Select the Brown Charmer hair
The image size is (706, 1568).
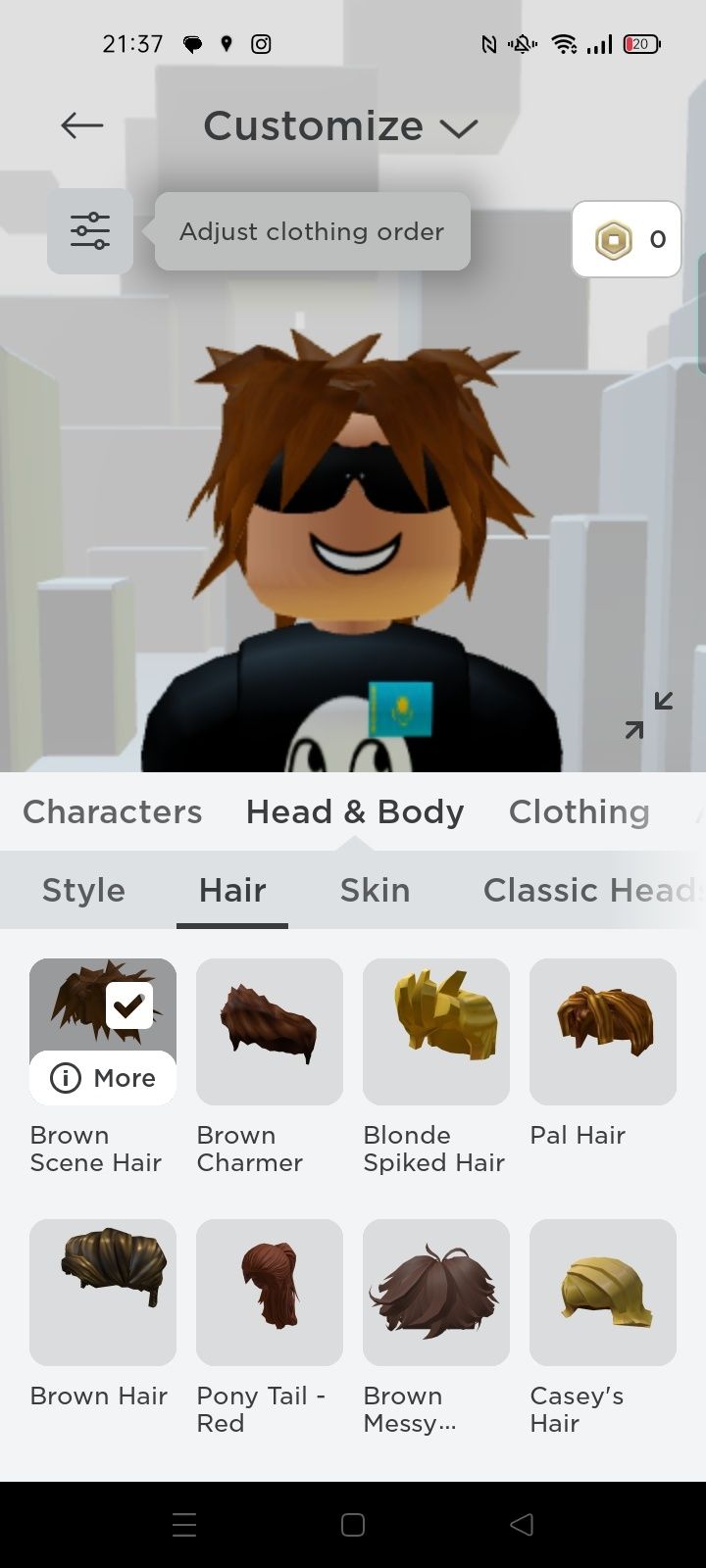tap(270, 1032)
